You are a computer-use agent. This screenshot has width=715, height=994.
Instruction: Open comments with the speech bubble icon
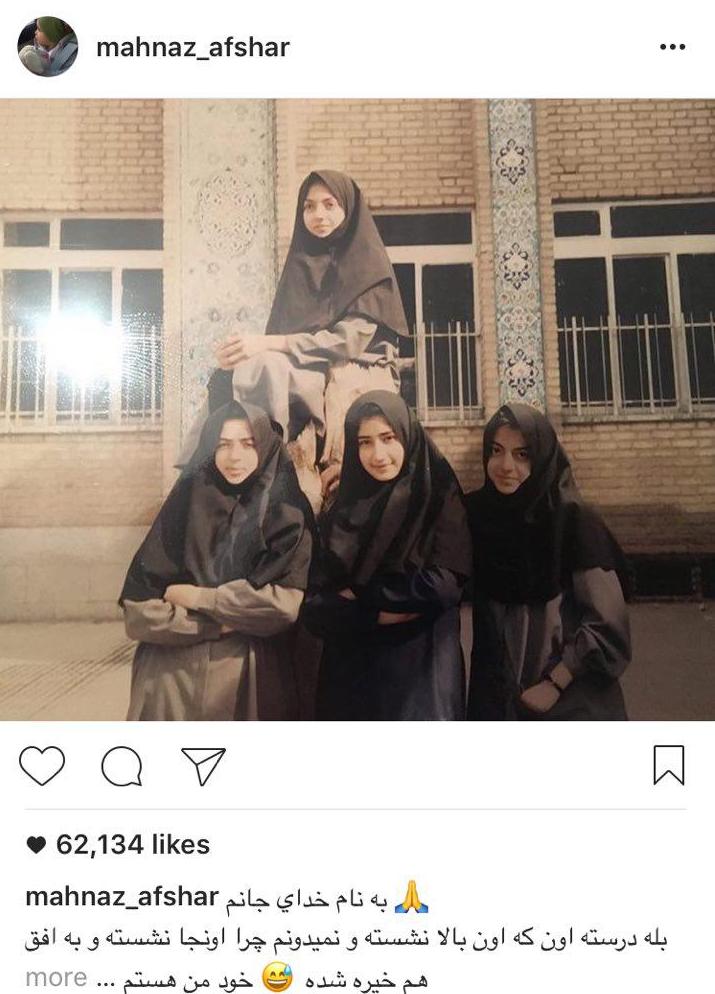[x=122, y=766]
